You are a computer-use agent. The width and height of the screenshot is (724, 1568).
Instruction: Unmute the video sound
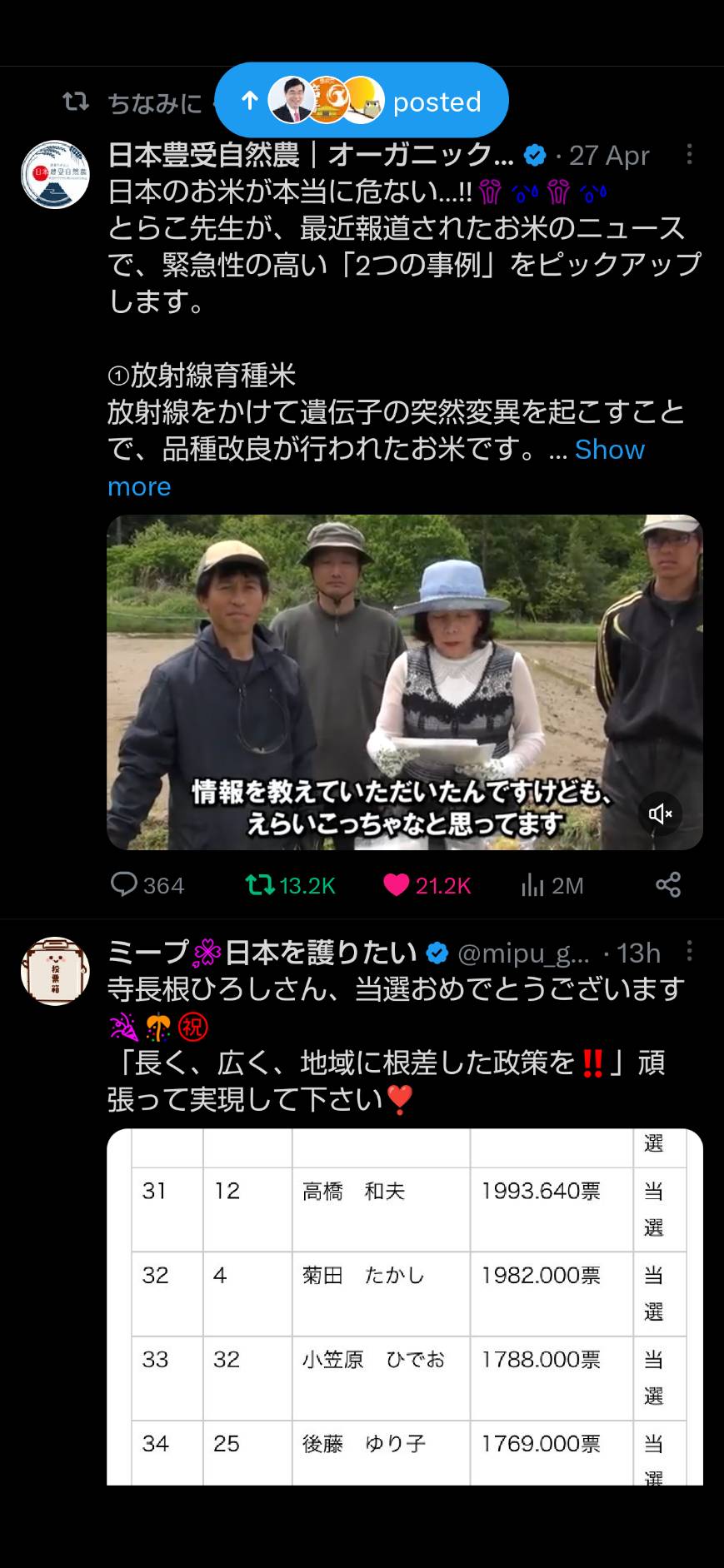click(x=661, y=814)
